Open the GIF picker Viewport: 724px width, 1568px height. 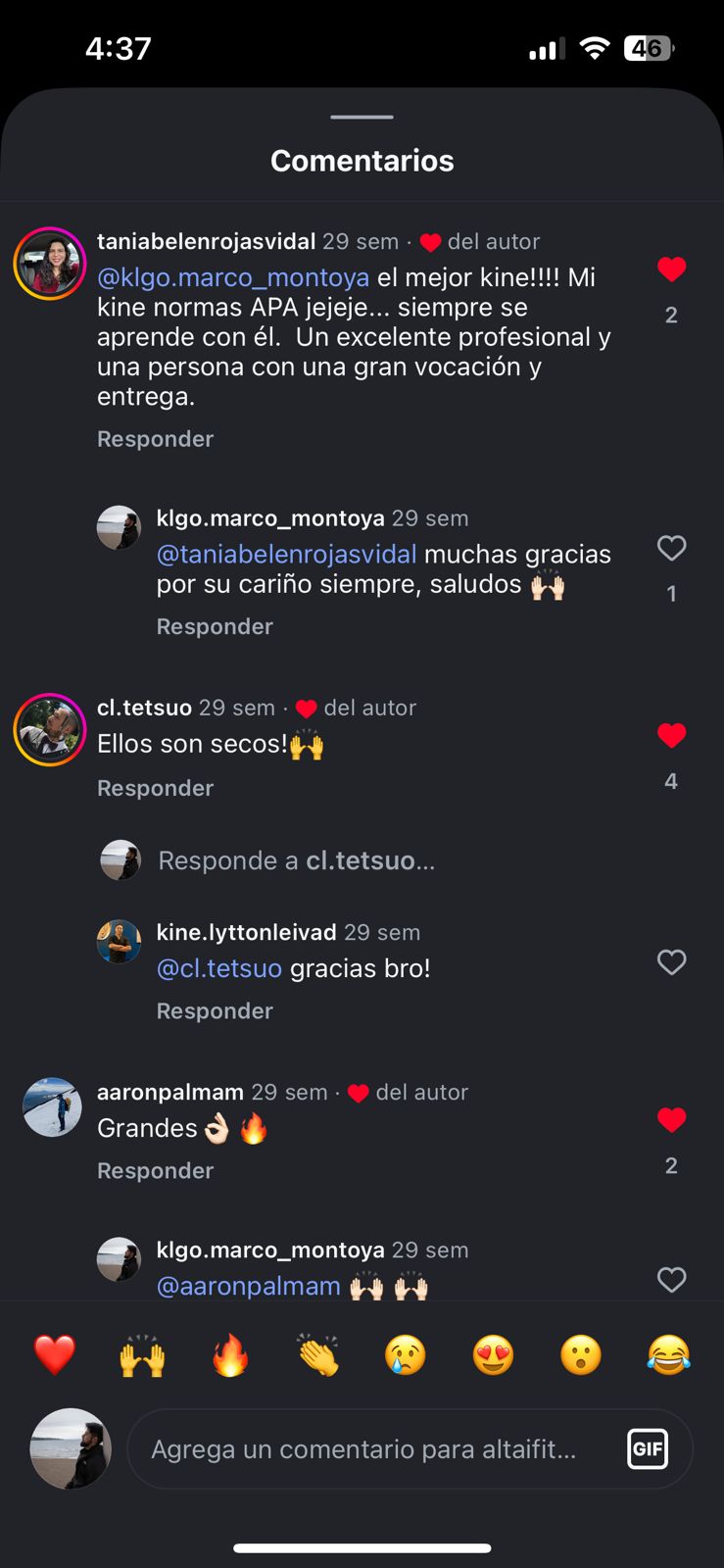tap(648, 1448)
